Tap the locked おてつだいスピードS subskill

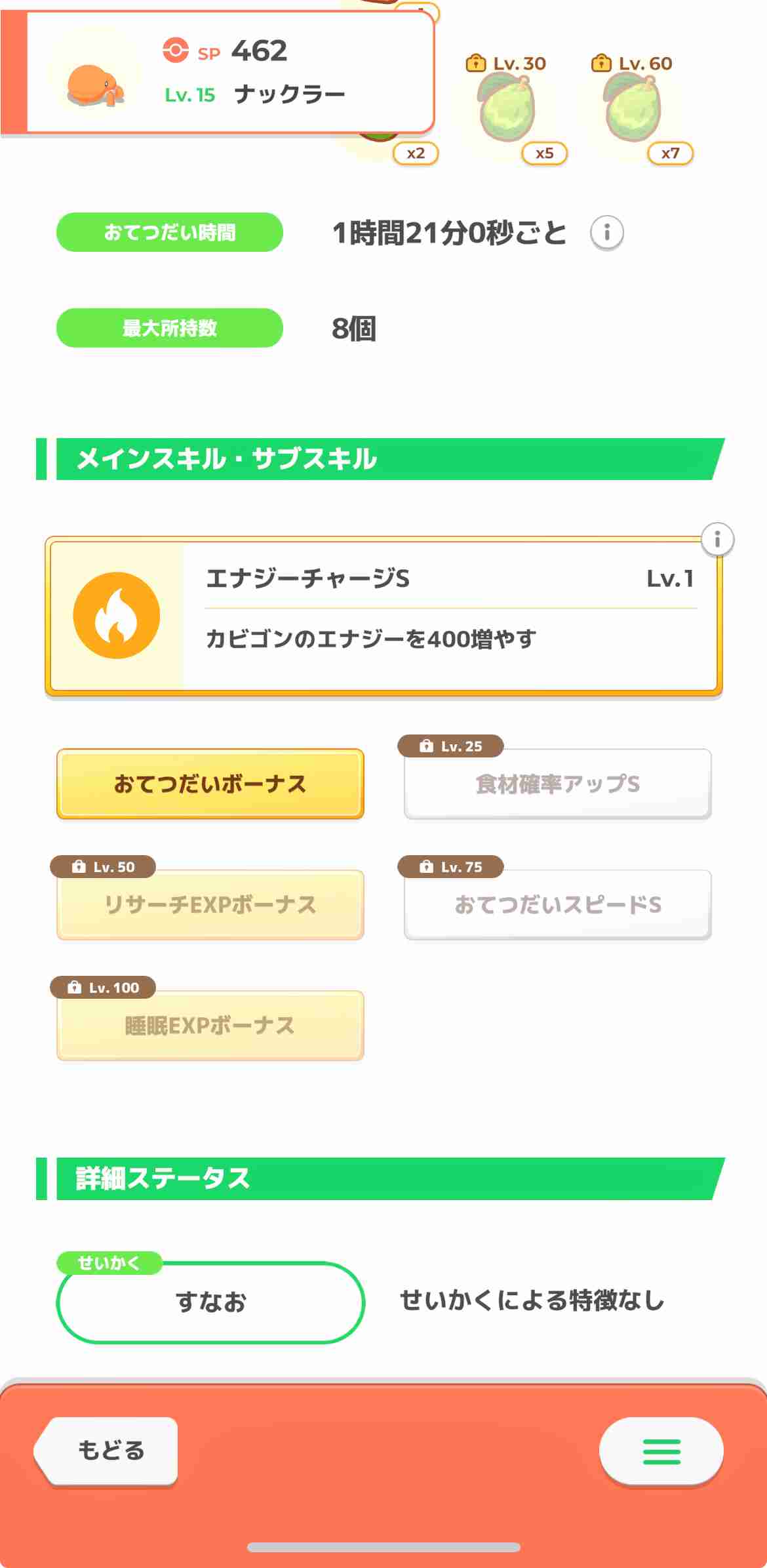point(556,905)
